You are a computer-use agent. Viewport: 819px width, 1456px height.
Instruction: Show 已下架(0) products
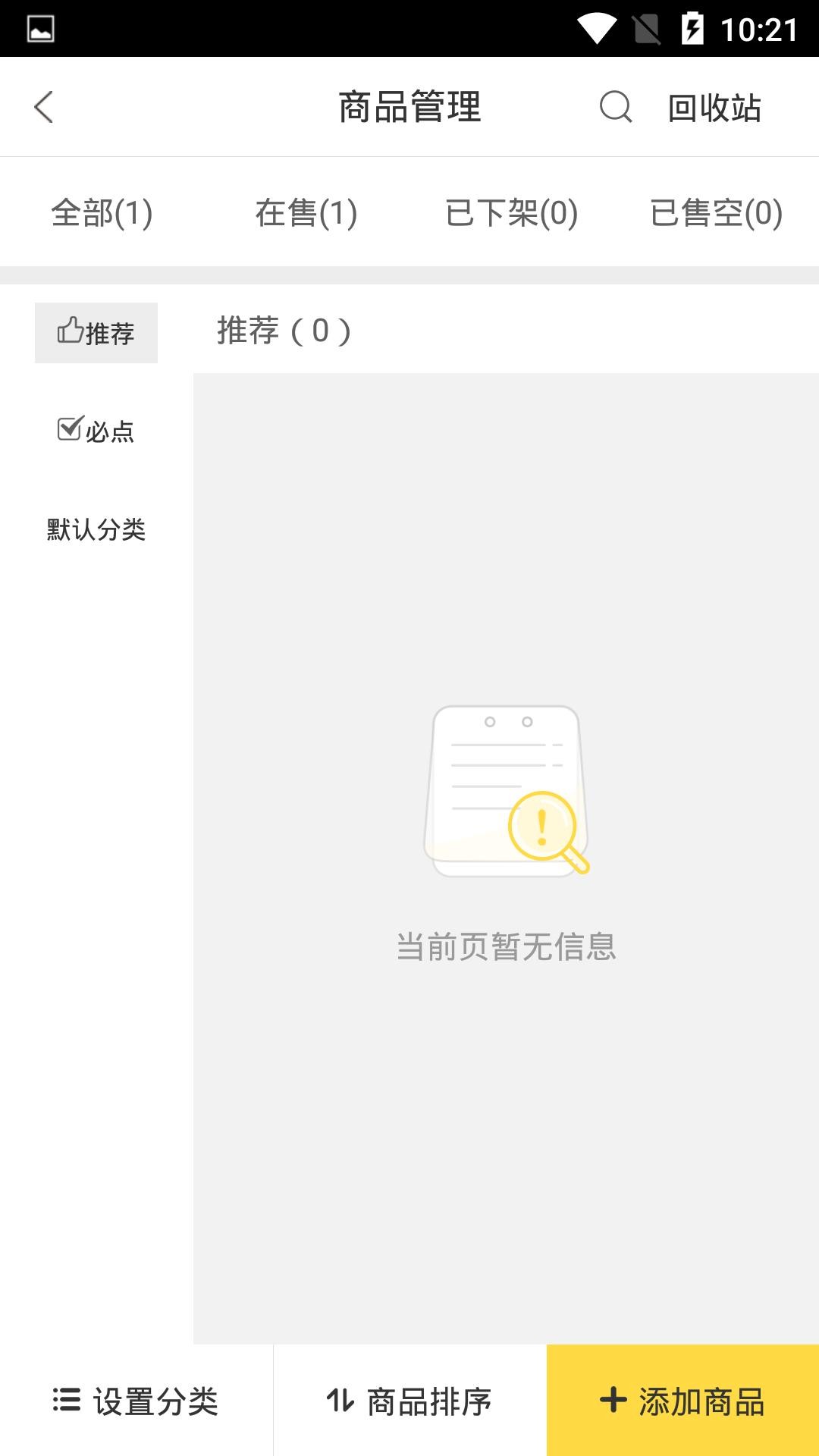click(x=512, y=212)
